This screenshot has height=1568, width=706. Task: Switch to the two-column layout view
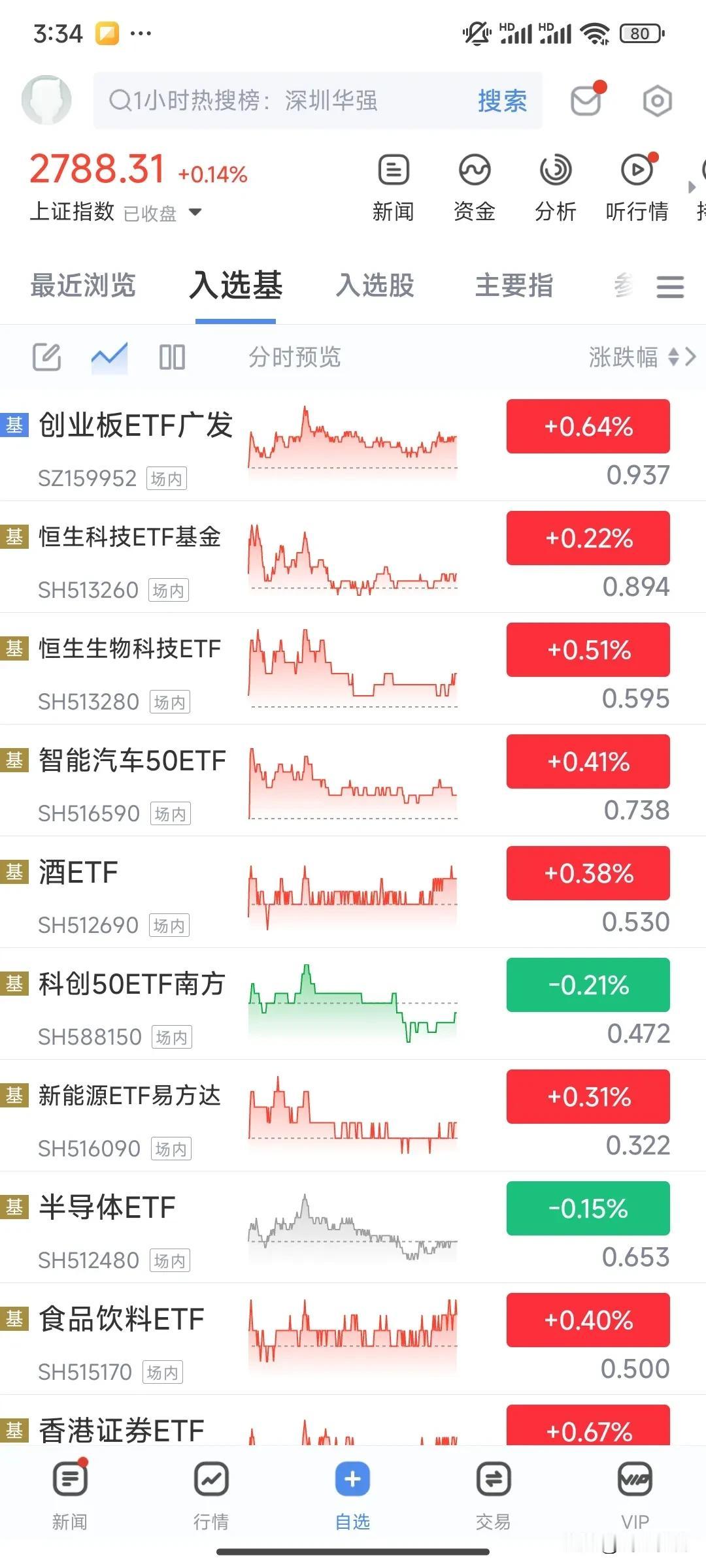click(172, 357)
